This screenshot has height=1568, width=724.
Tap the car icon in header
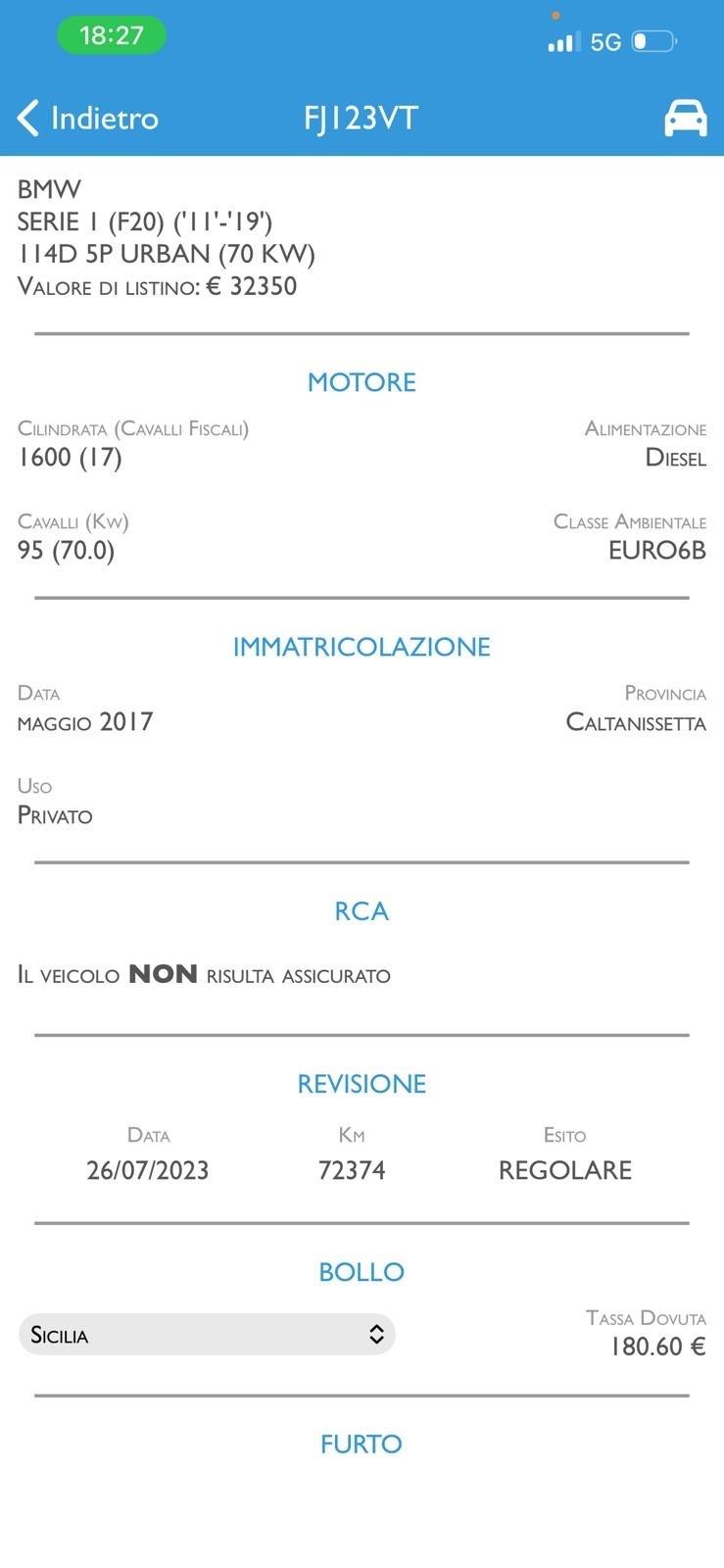click(x=685, y=118)
